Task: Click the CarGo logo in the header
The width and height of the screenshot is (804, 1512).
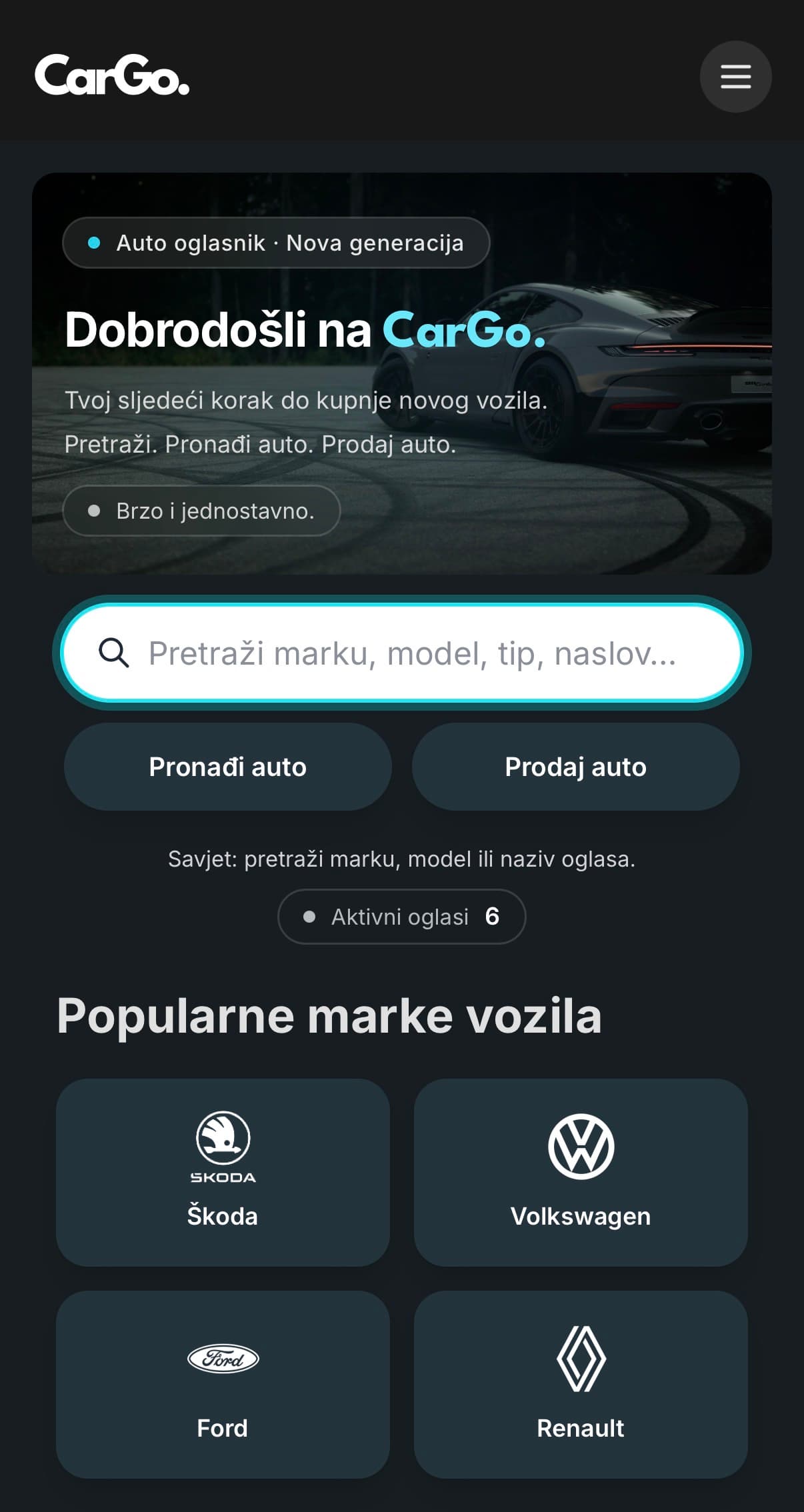Action: pos(113,76)
